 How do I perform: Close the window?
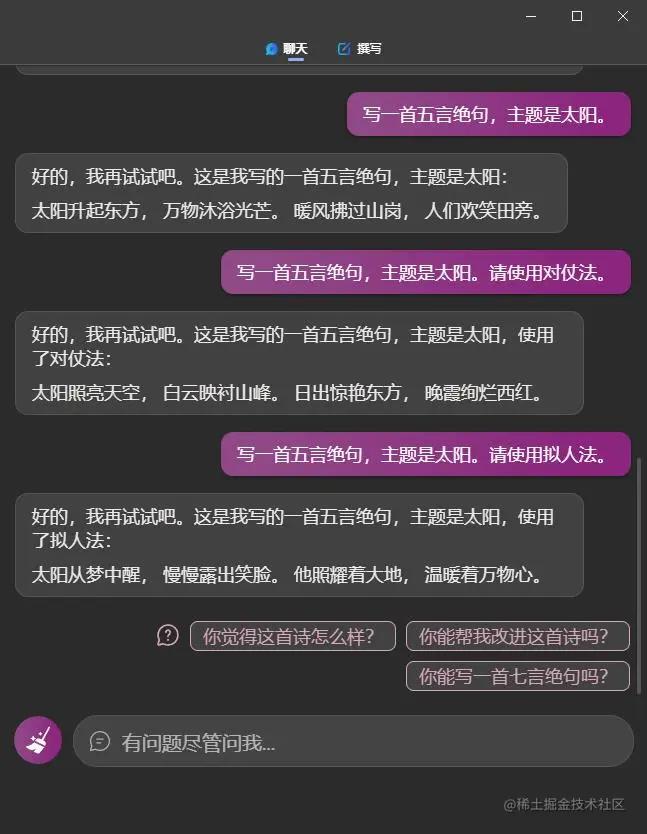tap(622, 16)
